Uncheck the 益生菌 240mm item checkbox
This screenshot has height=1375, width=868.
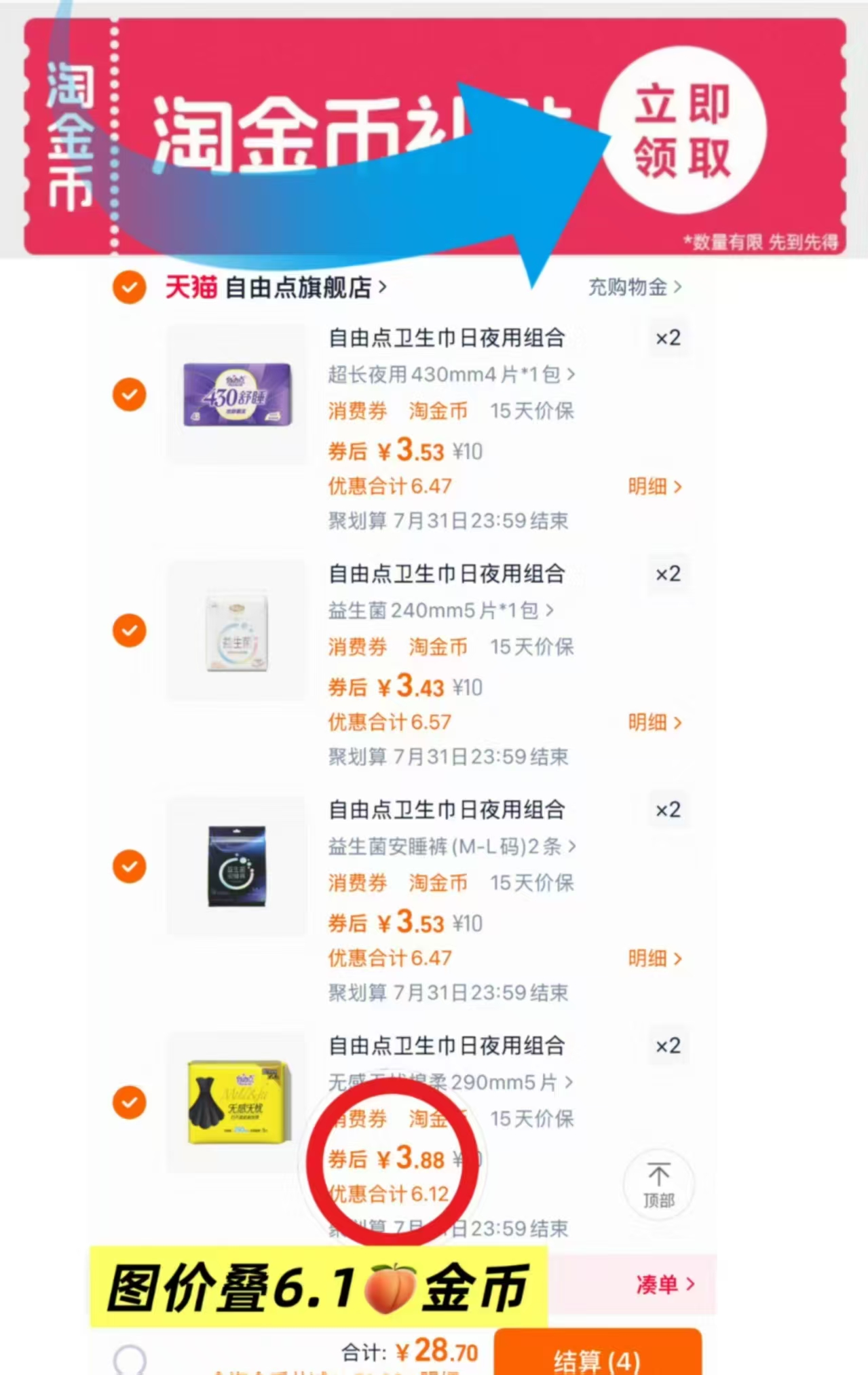tap(129, 631)
